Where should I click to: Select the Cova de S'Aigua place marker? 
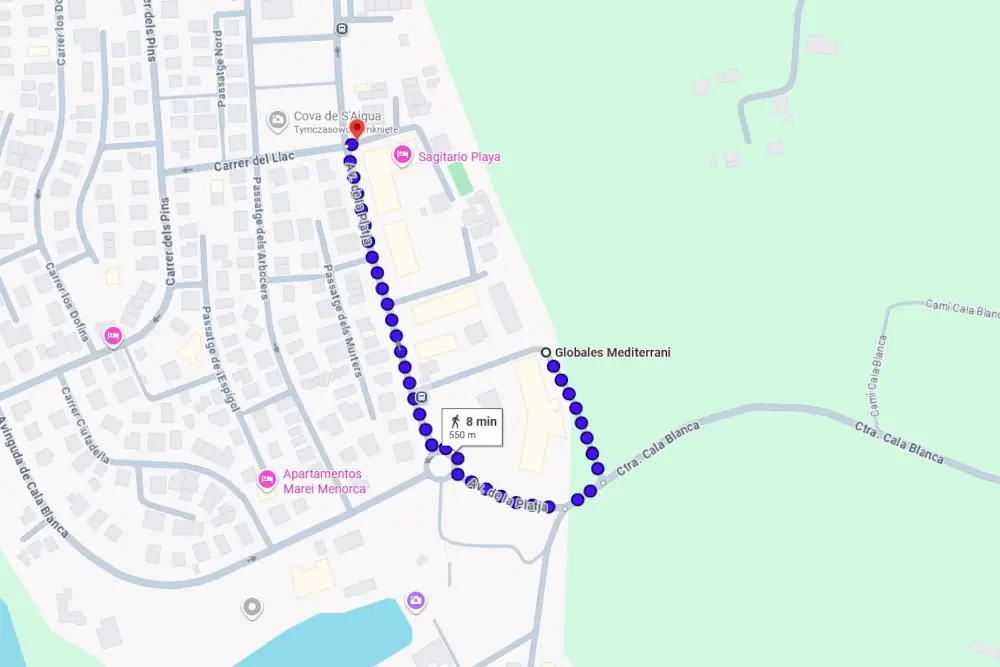279,121
